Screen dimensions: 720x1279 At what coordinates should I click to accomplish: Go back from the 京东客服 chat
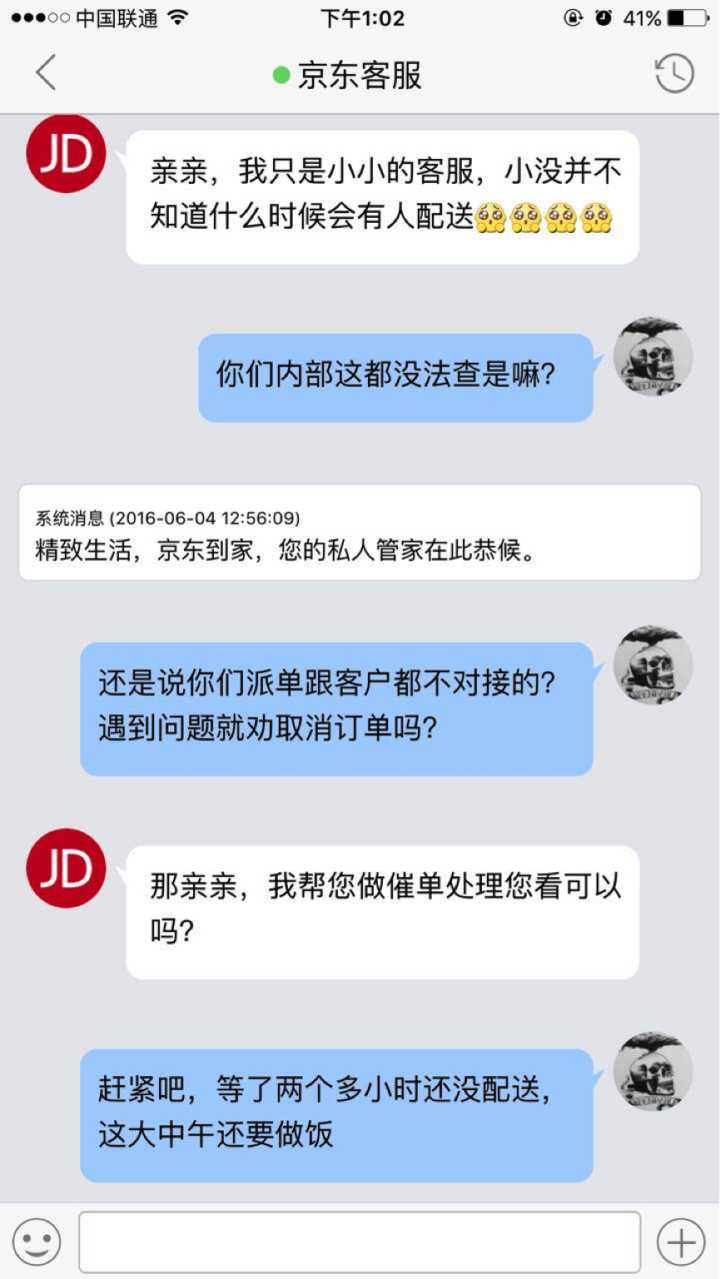(46, 74)
